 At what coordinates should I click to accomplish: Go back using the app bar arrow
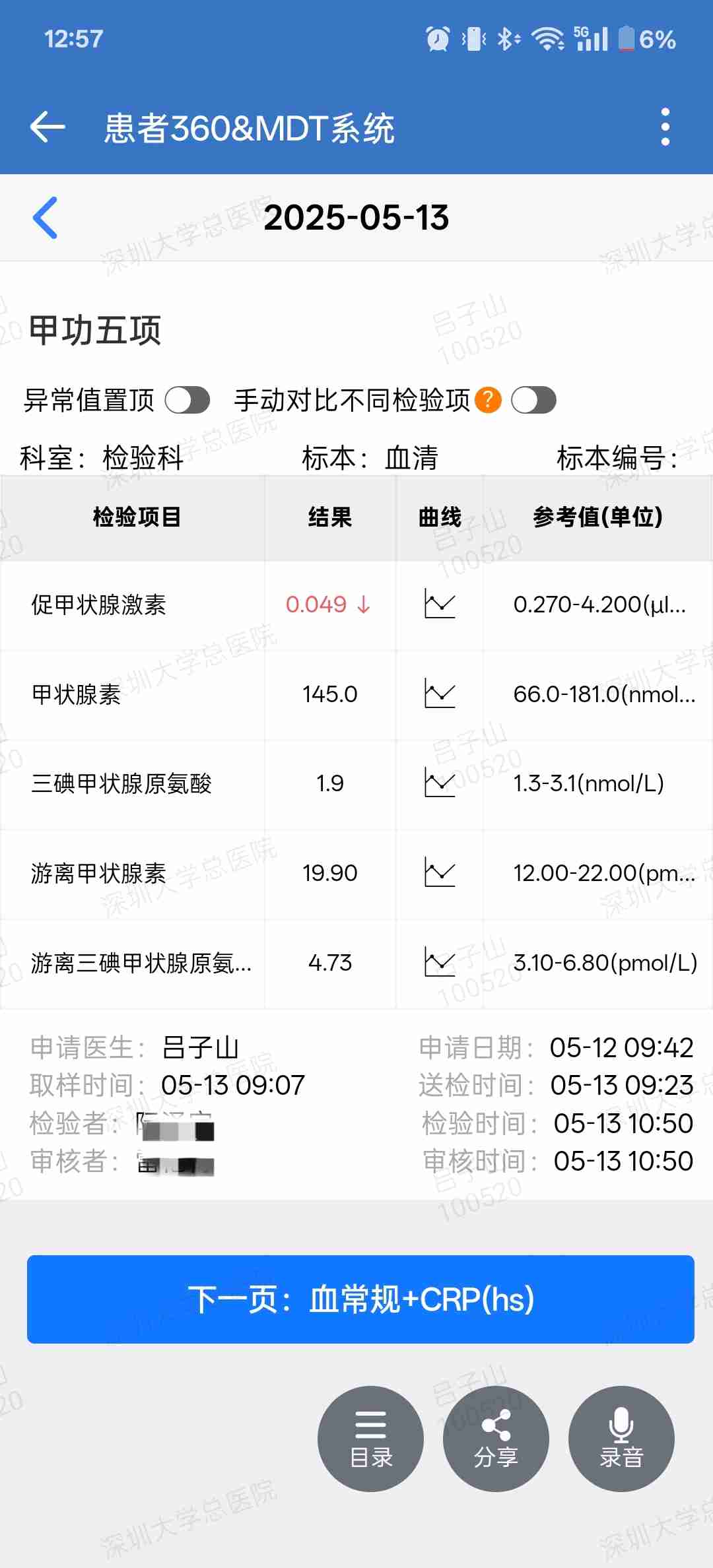(x=48, y=127)
